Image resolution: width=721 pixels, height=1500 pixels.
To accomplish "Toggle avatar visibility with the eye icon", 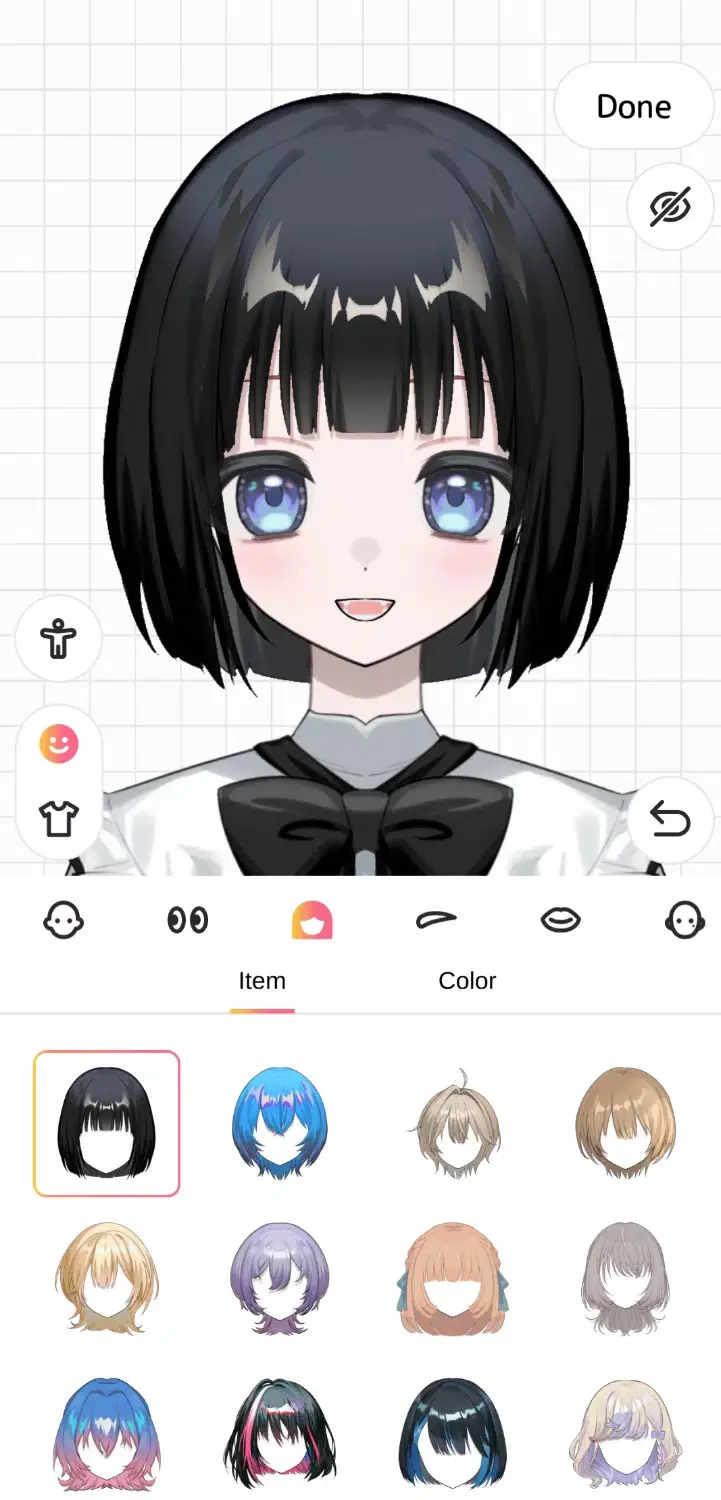I will [668, 207].
